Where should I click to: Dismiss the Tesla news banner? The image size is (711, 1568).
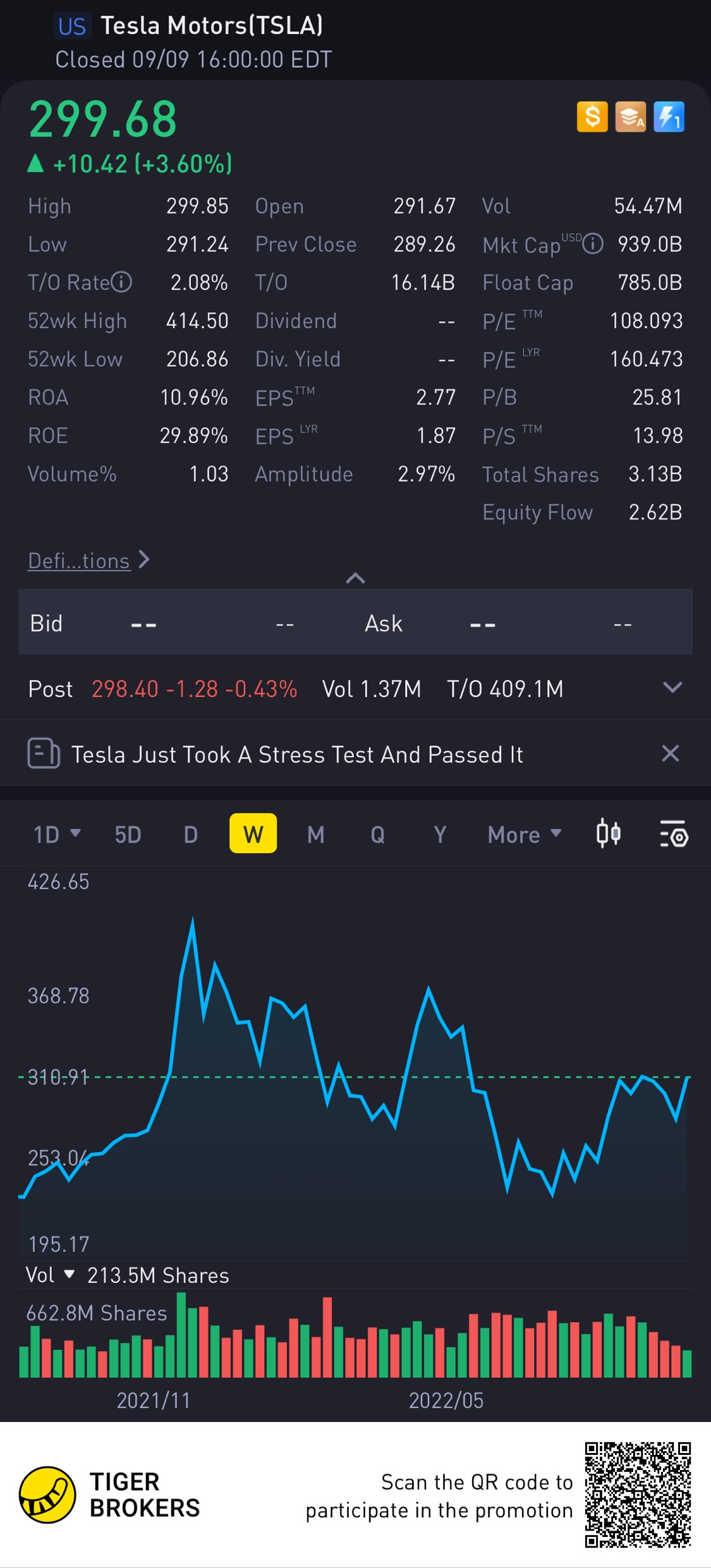[670, 753]
